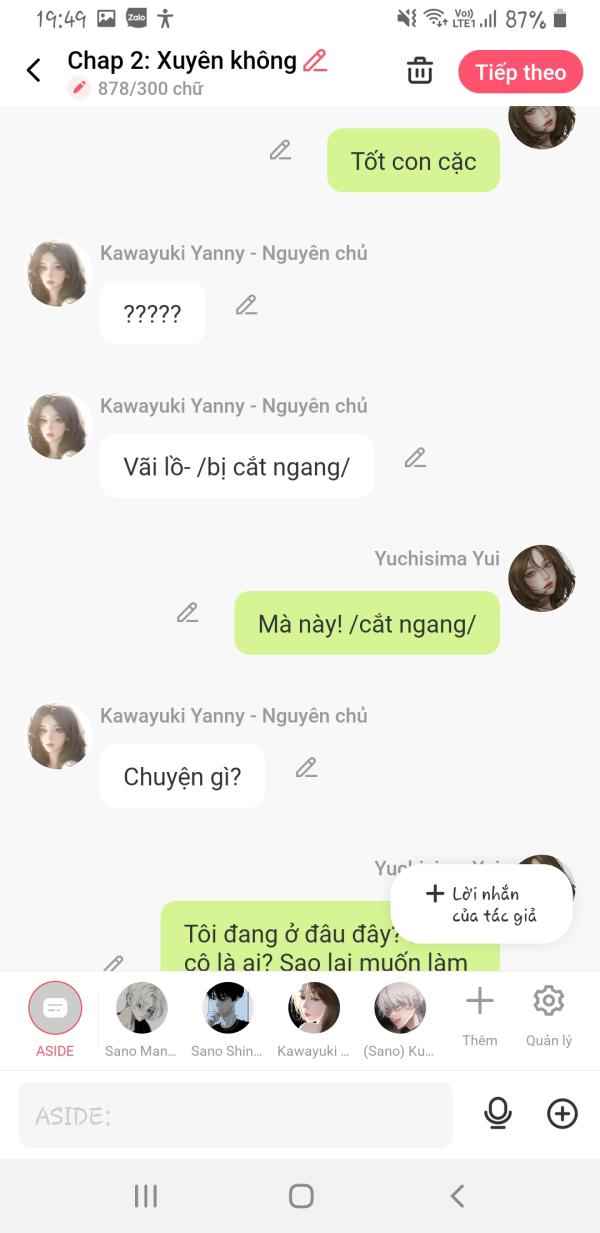
Task: Edit the message "Tốt con cặc"
Action: pyautogui.click(x=280, y=150)
